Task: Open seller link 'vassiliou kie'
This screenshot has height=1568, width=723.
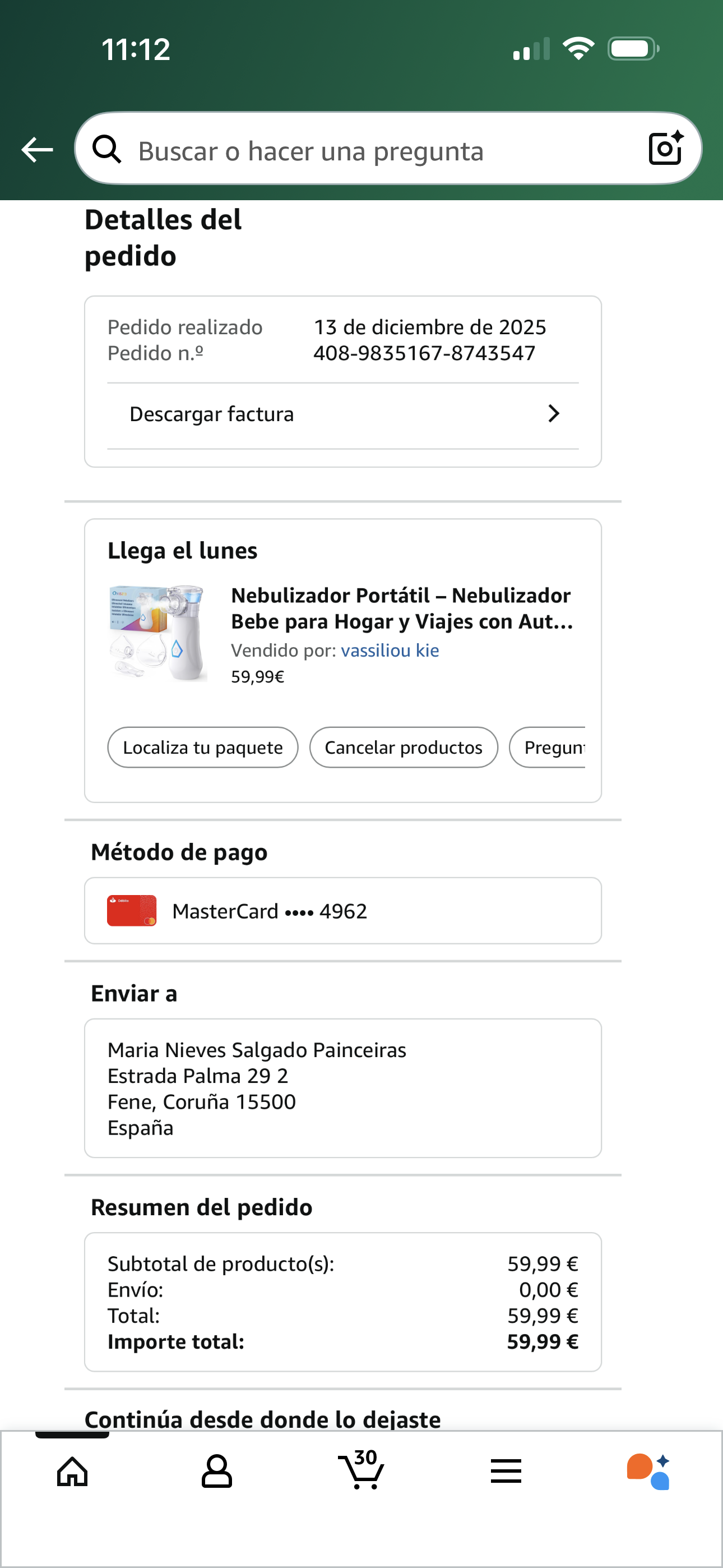Action: click(x=390, y=651)
